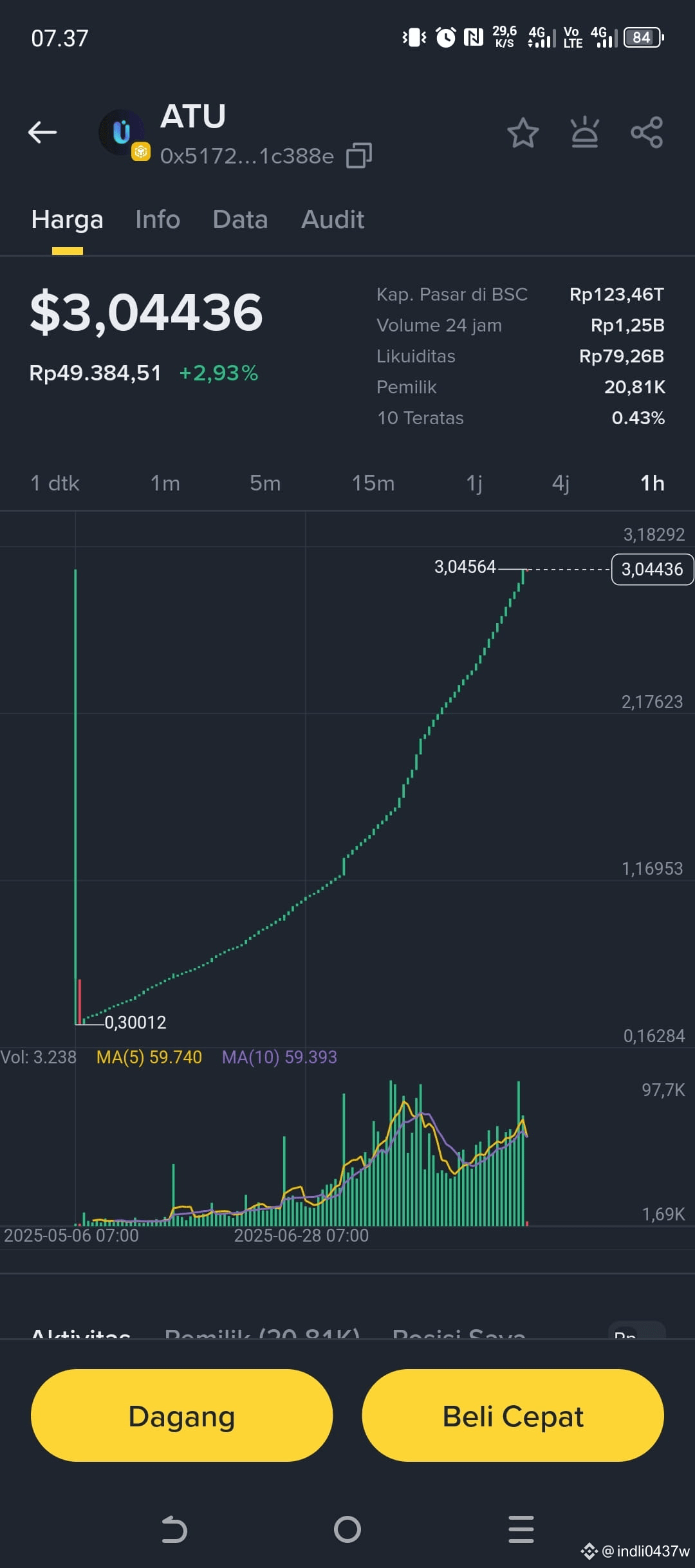Add ATU to favorites via star icon
The height and width of the screenshot is (1568, 695).
pos(523,133)
